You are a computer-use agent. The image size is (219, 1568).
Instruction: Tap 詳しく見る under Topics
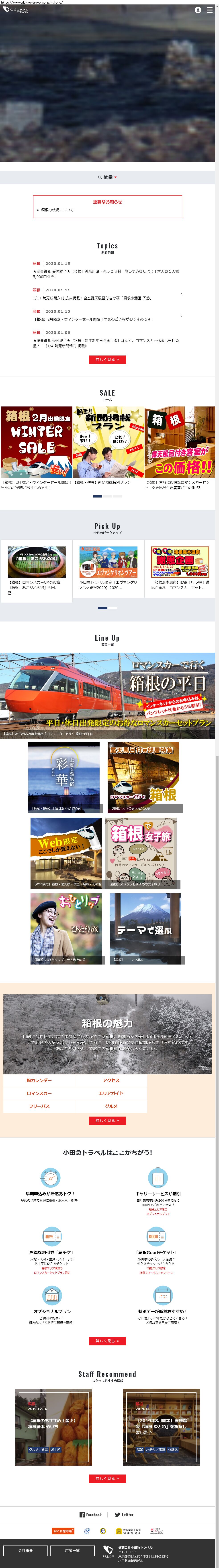107,360
